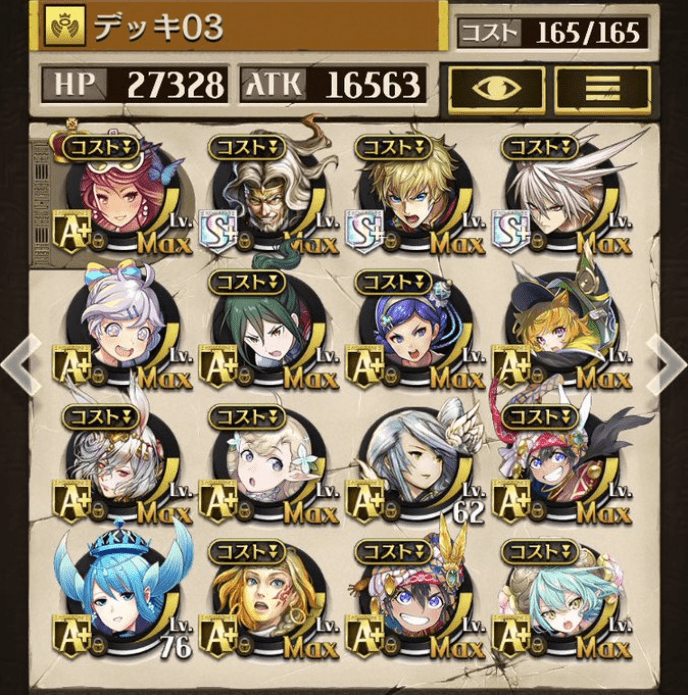Open the list menu button

tap(602, 87)
